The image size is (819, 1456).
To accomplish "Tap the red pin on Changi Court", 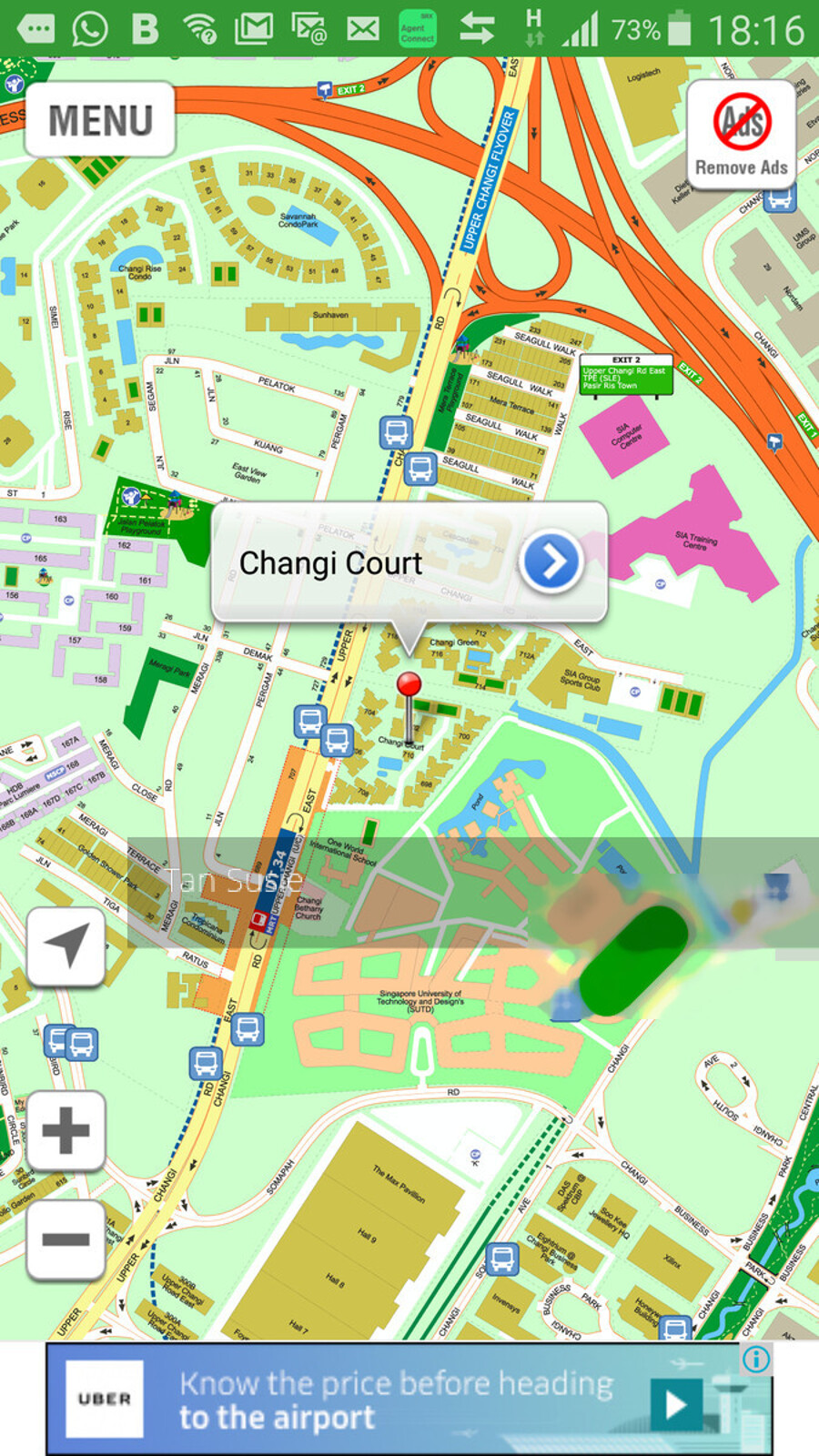I will [409, 686].
